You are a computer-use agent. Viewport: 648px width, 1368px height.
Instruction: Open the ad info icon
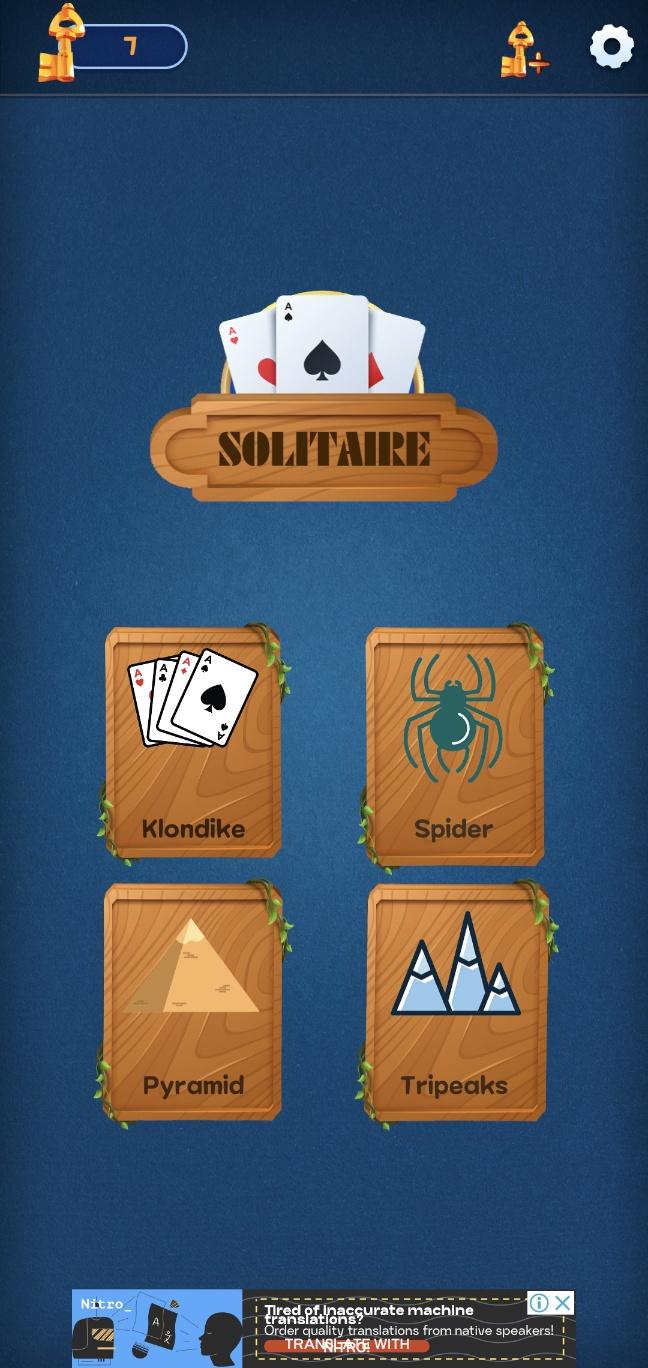[539, 1302]
